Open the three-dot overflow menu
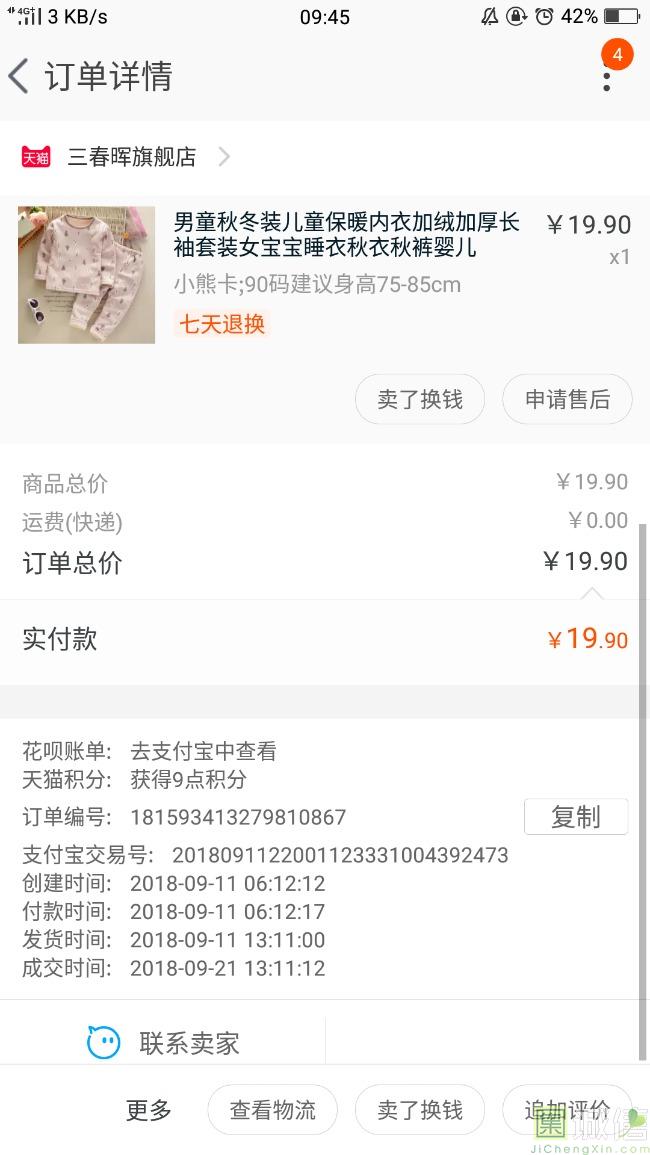The height and width of the screenshot is (1155, 650). point(606,77)
